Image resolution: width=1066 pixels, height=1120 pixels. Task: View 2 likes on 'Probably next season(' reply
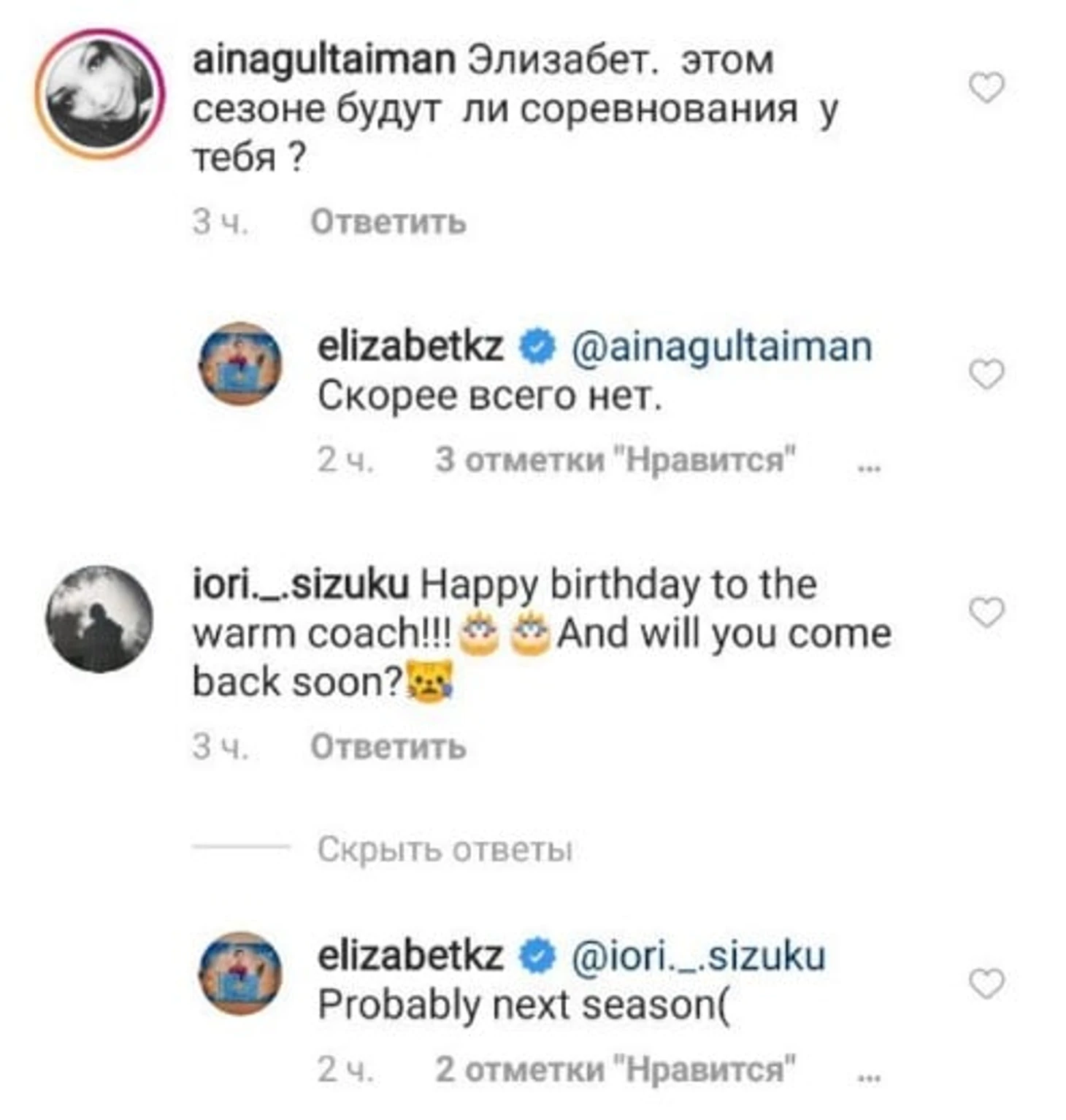click(615, 1070)
